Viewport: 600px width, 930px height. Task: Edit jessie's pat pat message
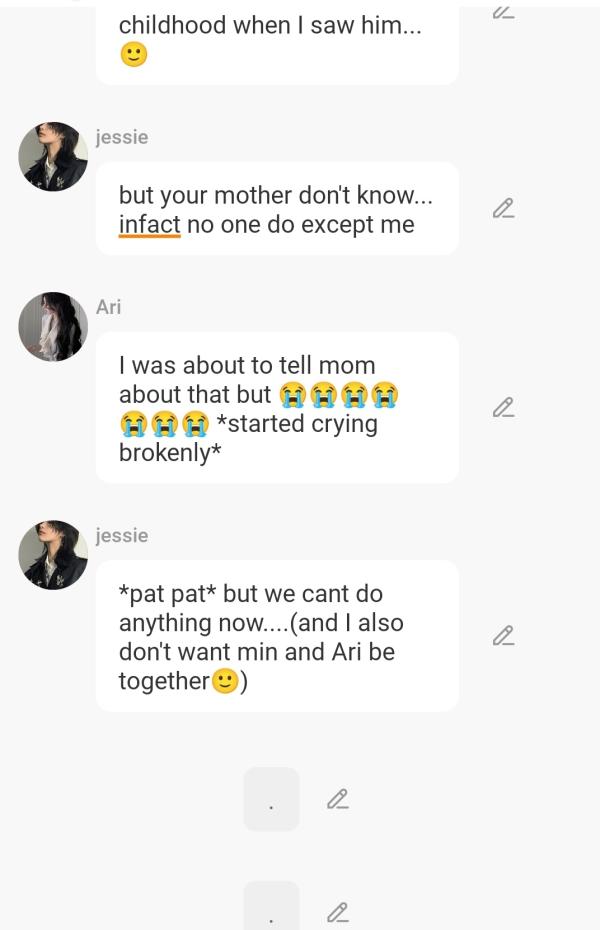click(503, 636)
